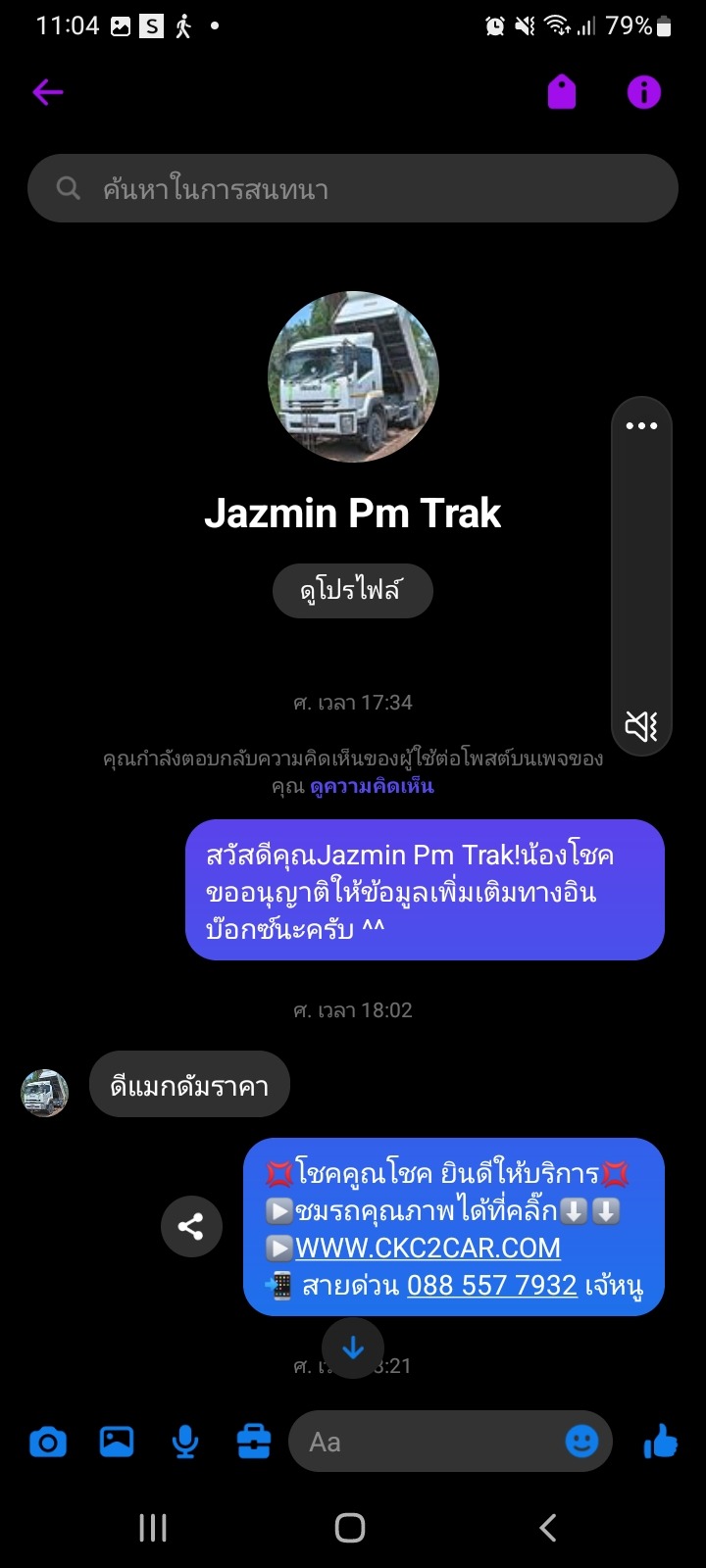Toggle the muted speaker icon

tap(641, 726)
